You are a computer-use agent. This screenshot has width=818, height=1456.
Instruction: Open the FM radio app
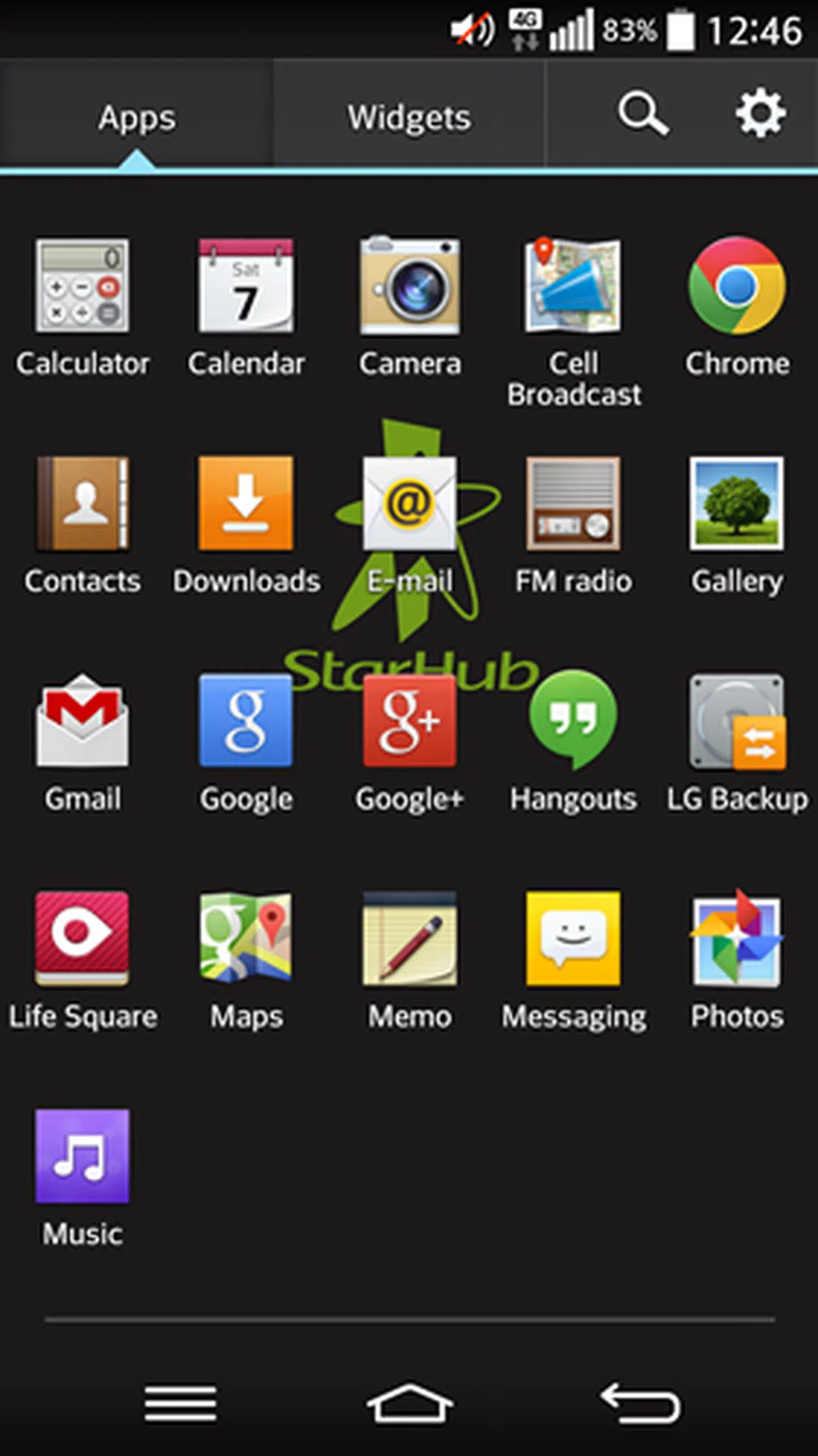(x=573, y=505)
